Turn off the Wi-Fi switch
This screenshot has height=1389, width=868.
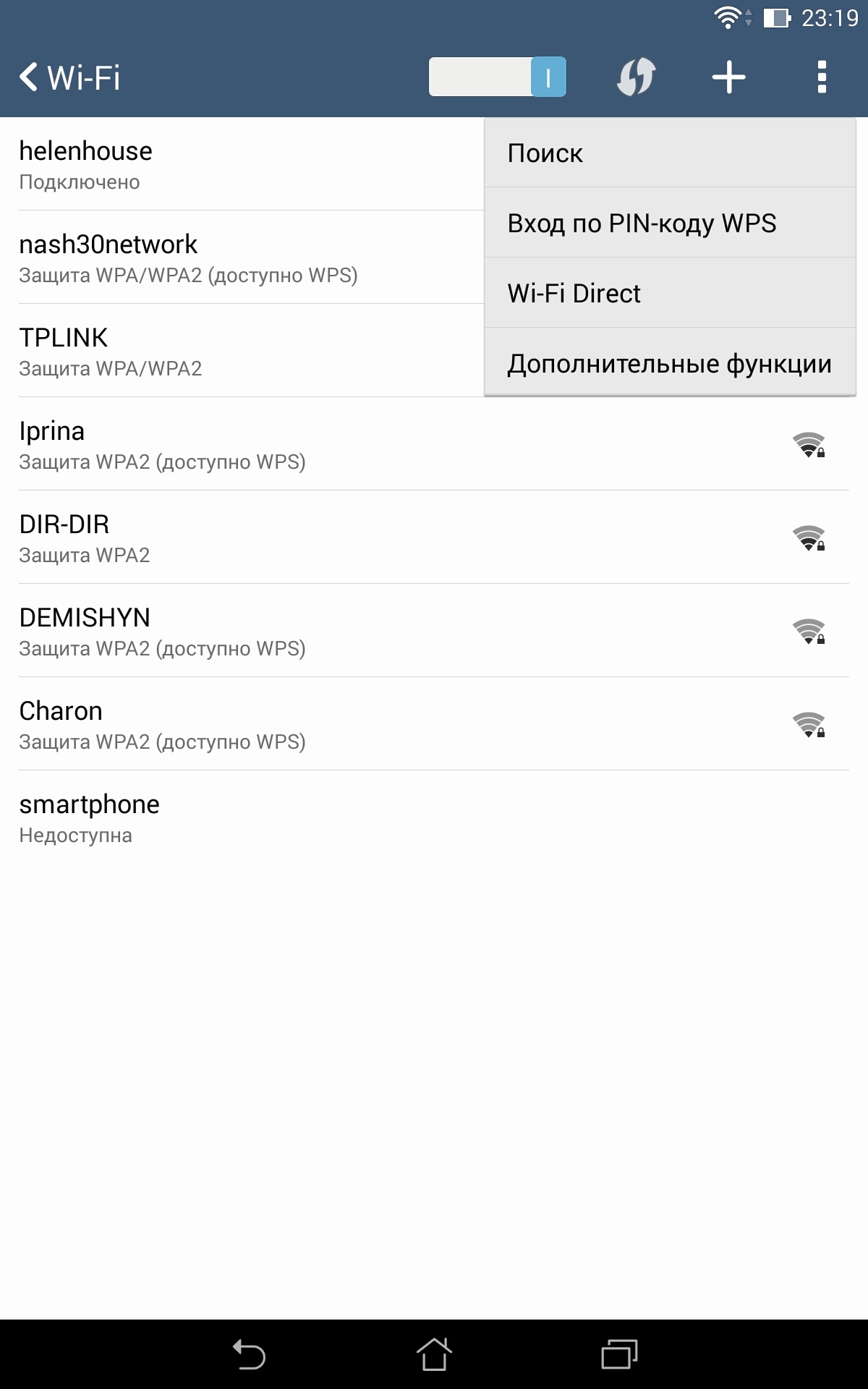498,77
